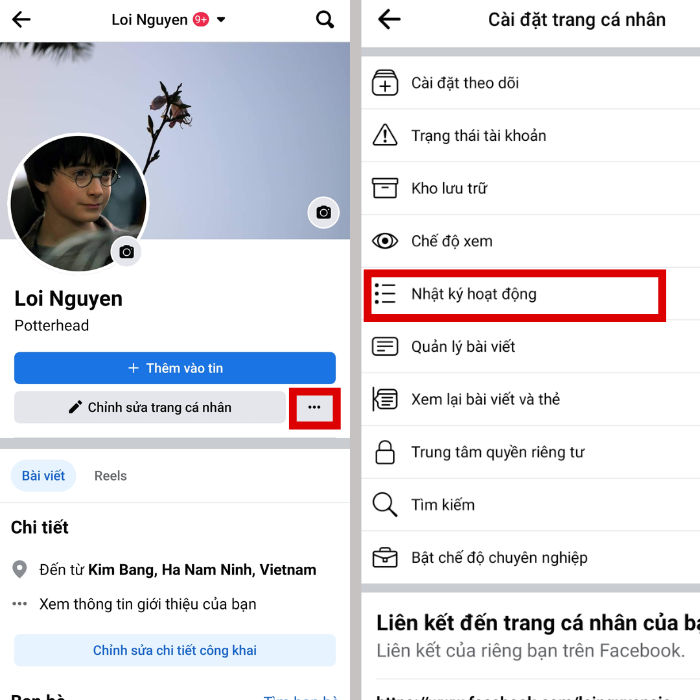
Task: Tap the camera icon on the cover photo
Action: point(323,212)
